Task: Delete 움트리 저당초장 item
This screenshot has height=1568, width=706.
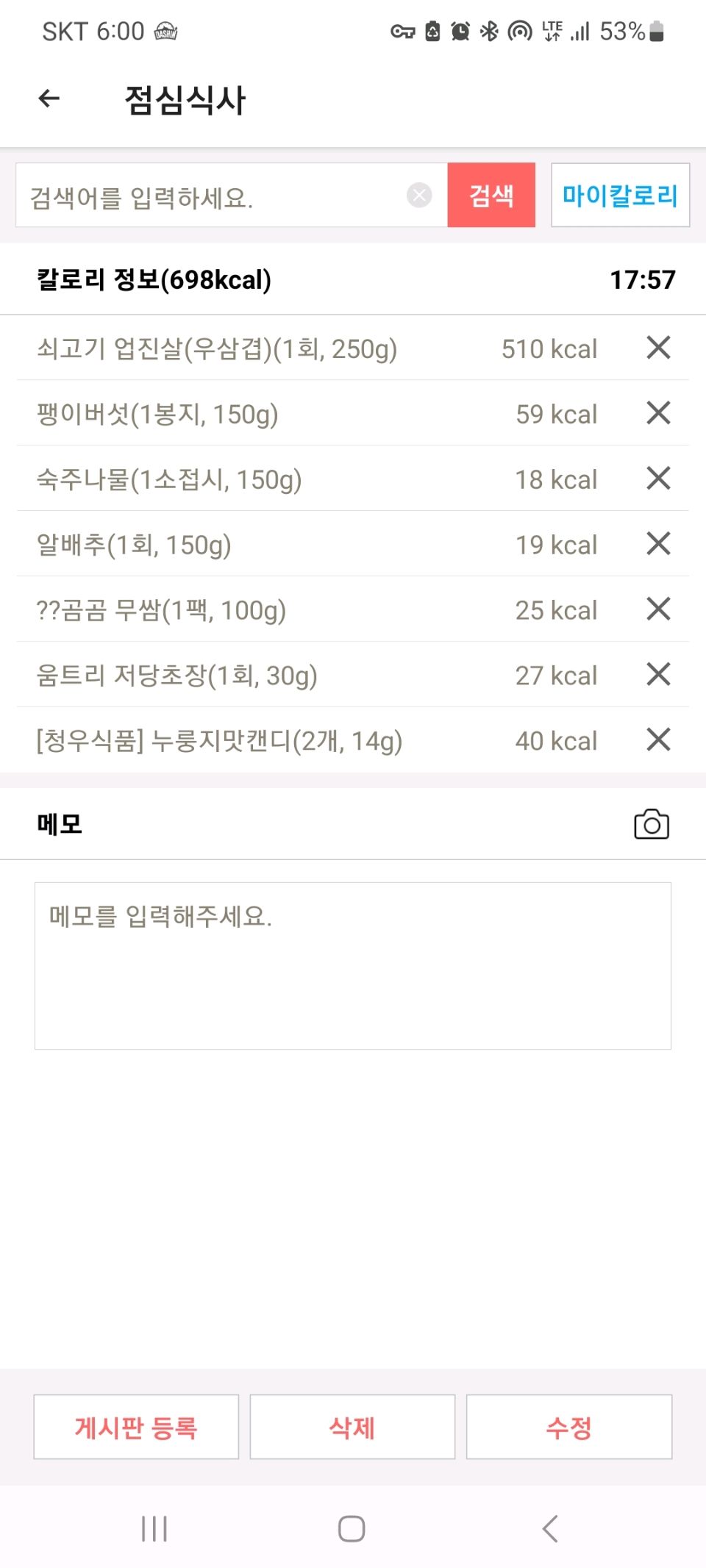Action: (658, 675)
